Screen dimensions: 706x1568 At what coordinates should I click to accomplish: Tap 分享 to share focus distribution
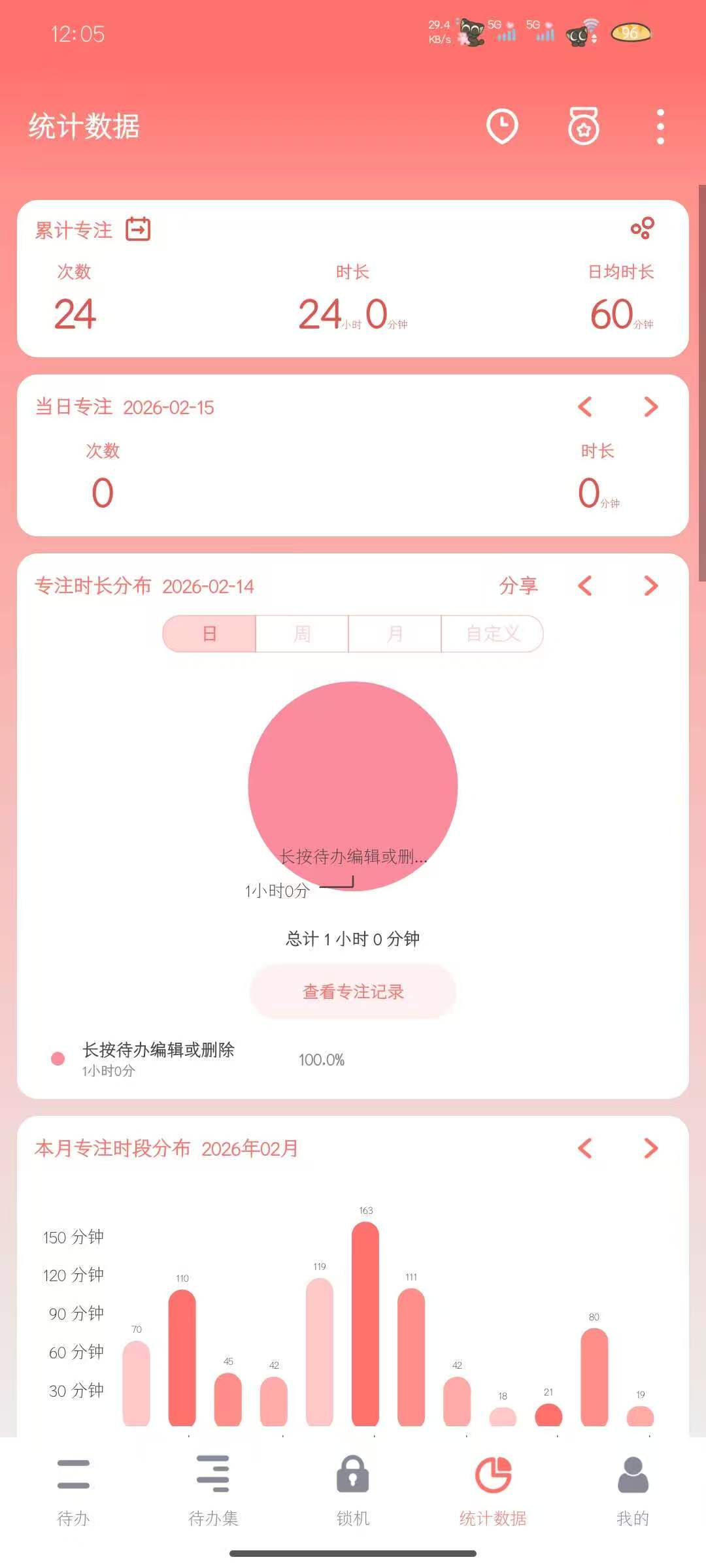[x=518, y=585]
